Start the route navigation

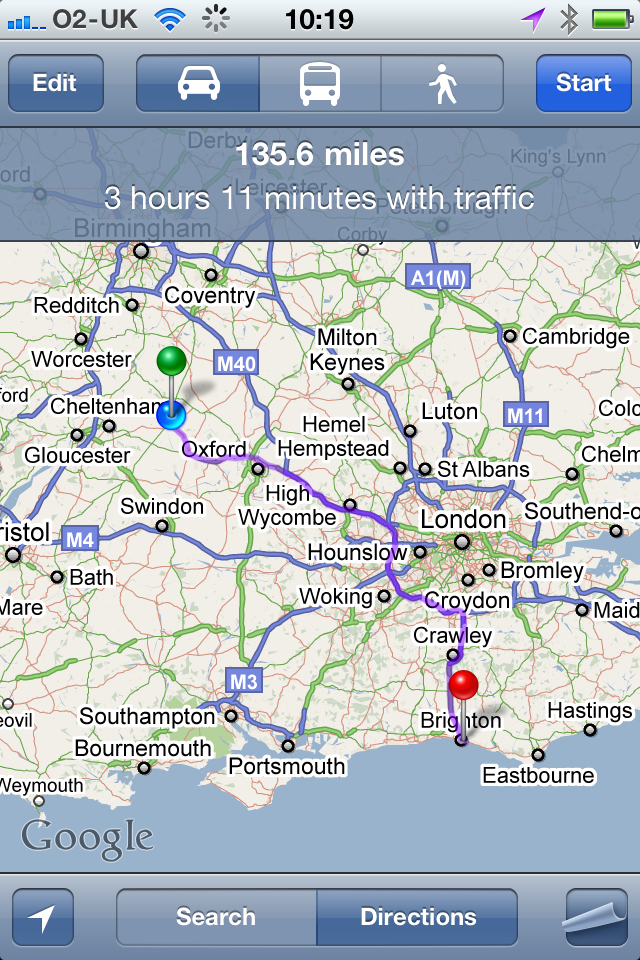pos(583,83)
